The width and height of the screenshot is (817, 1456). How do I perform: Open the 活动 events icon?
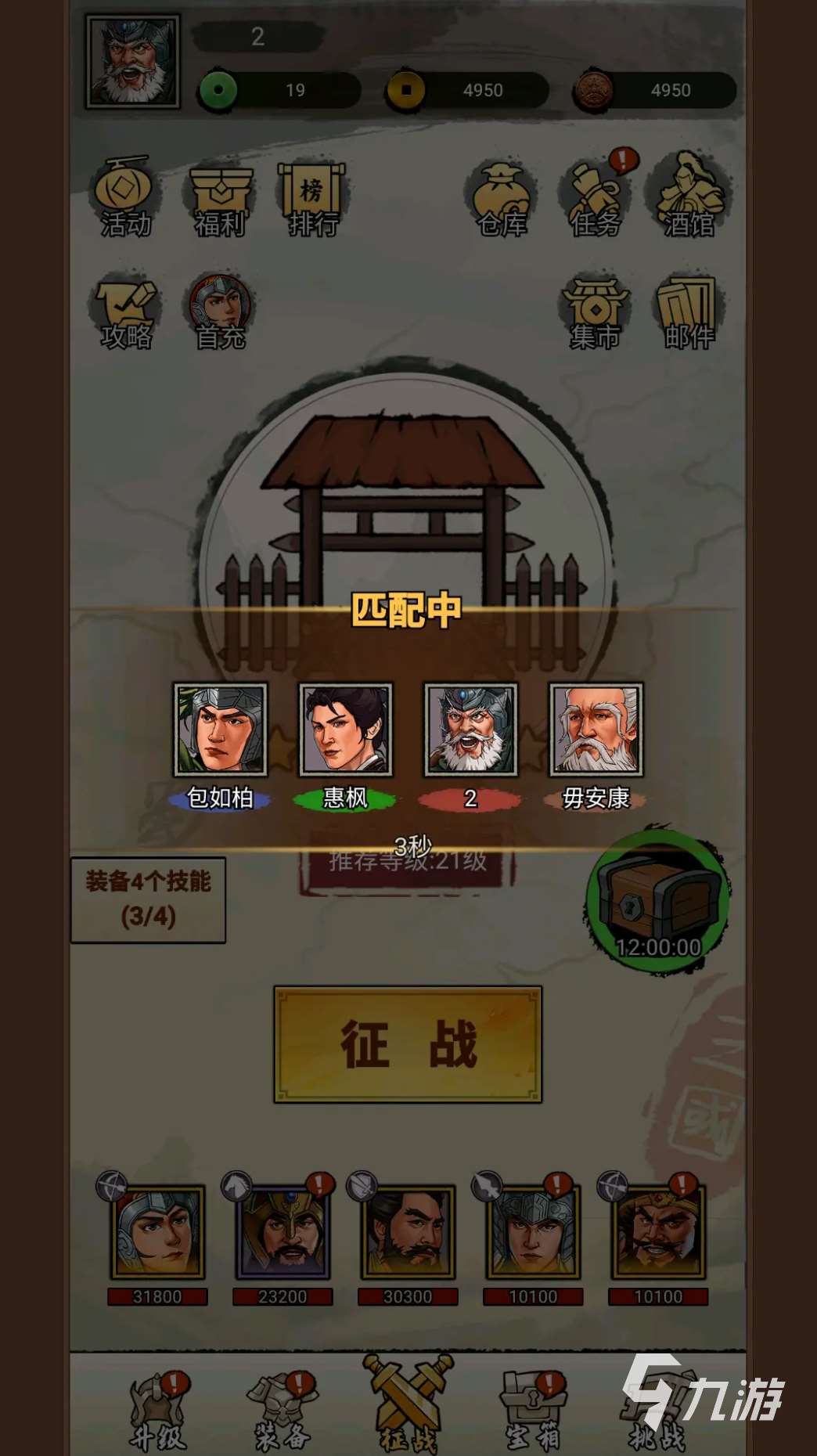[x=124, y=197]
